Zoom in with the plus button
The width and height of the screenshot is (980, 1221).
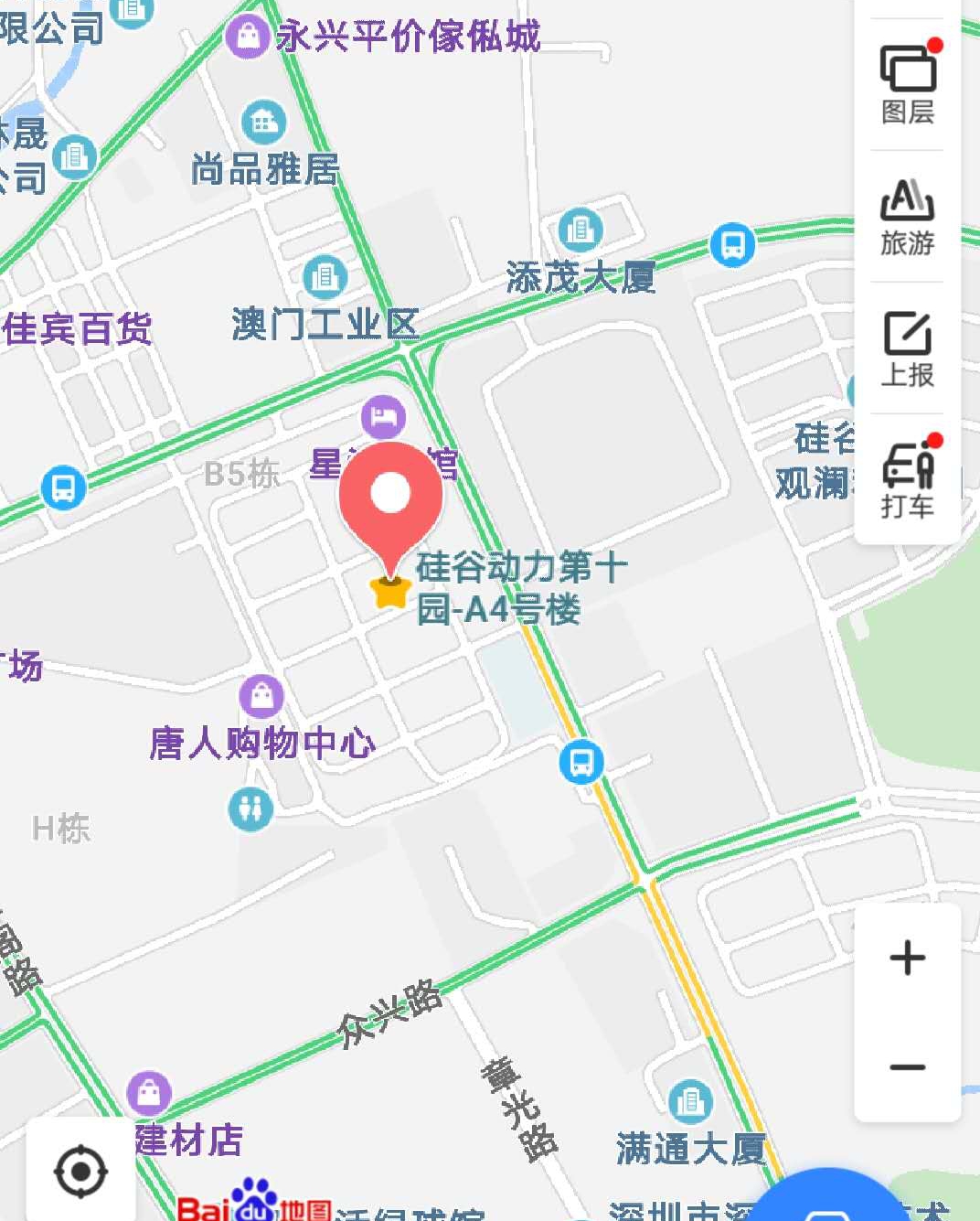point(907,958)
